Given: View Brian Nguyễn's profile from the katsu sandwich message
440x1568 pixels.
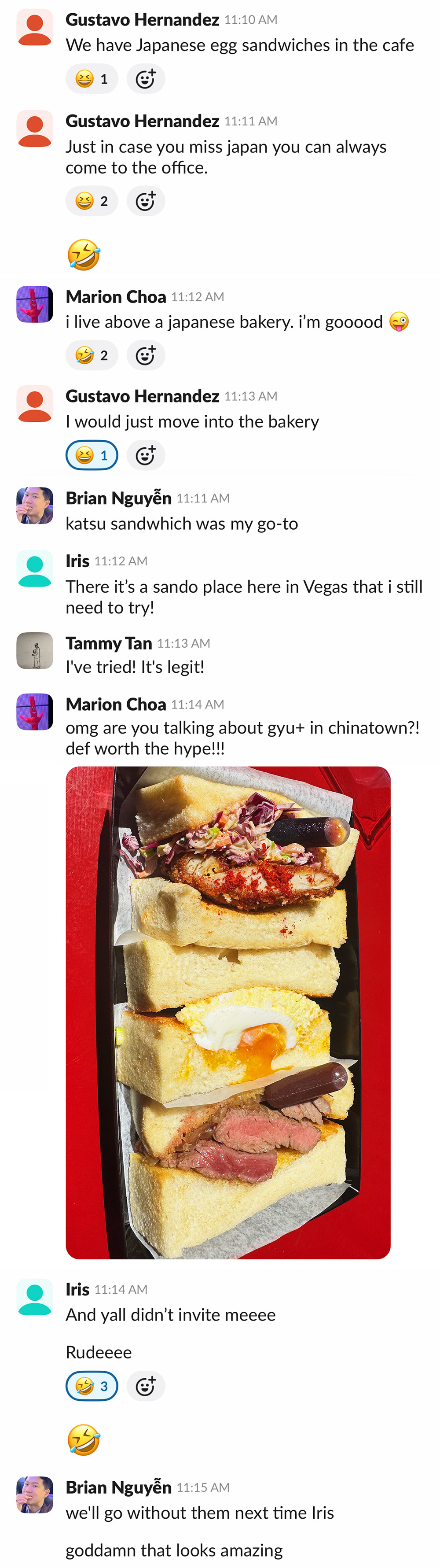Looking at the screenshot, I should pos(35,505).
